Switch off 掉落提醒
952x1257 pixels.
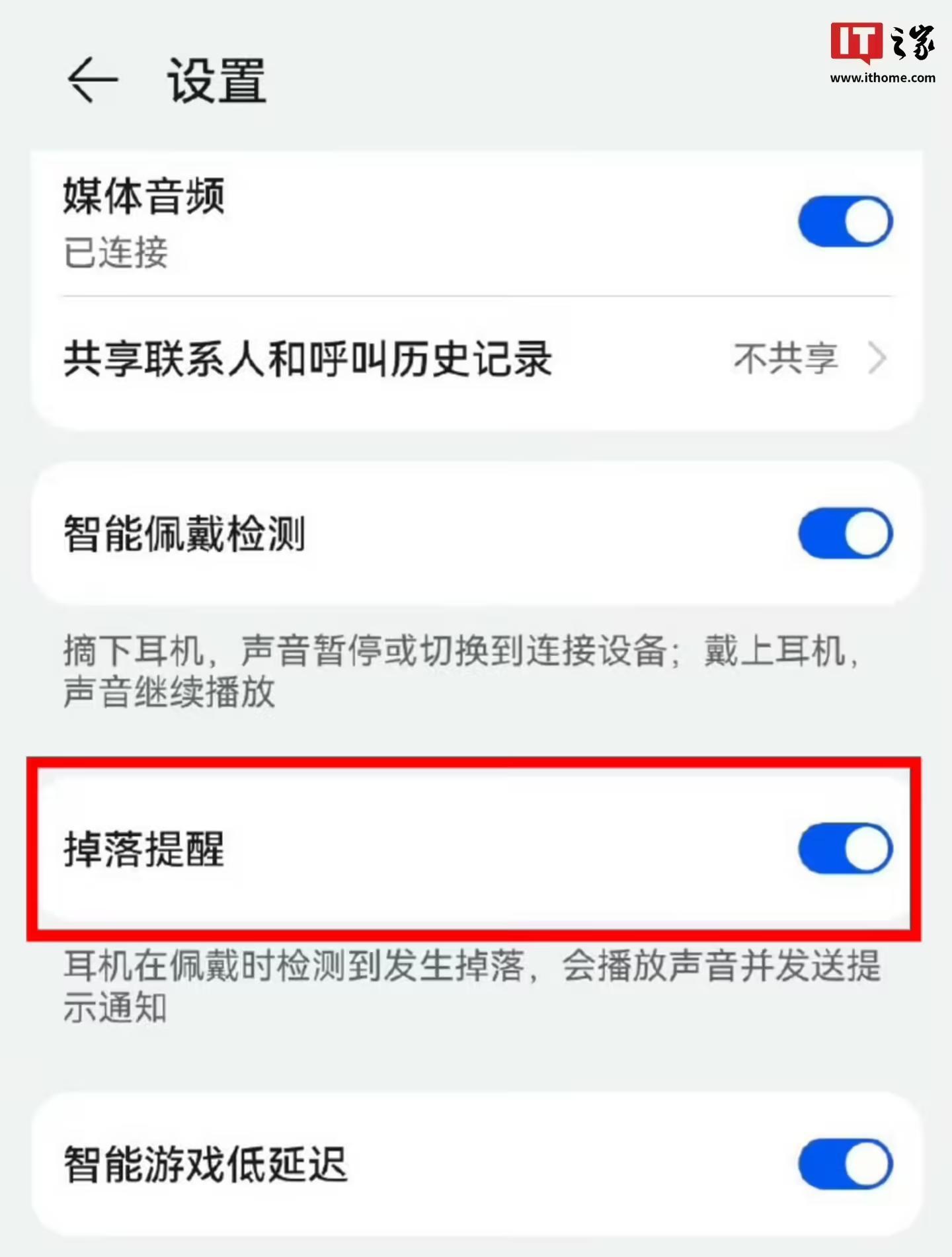click(x=845, y=849)
